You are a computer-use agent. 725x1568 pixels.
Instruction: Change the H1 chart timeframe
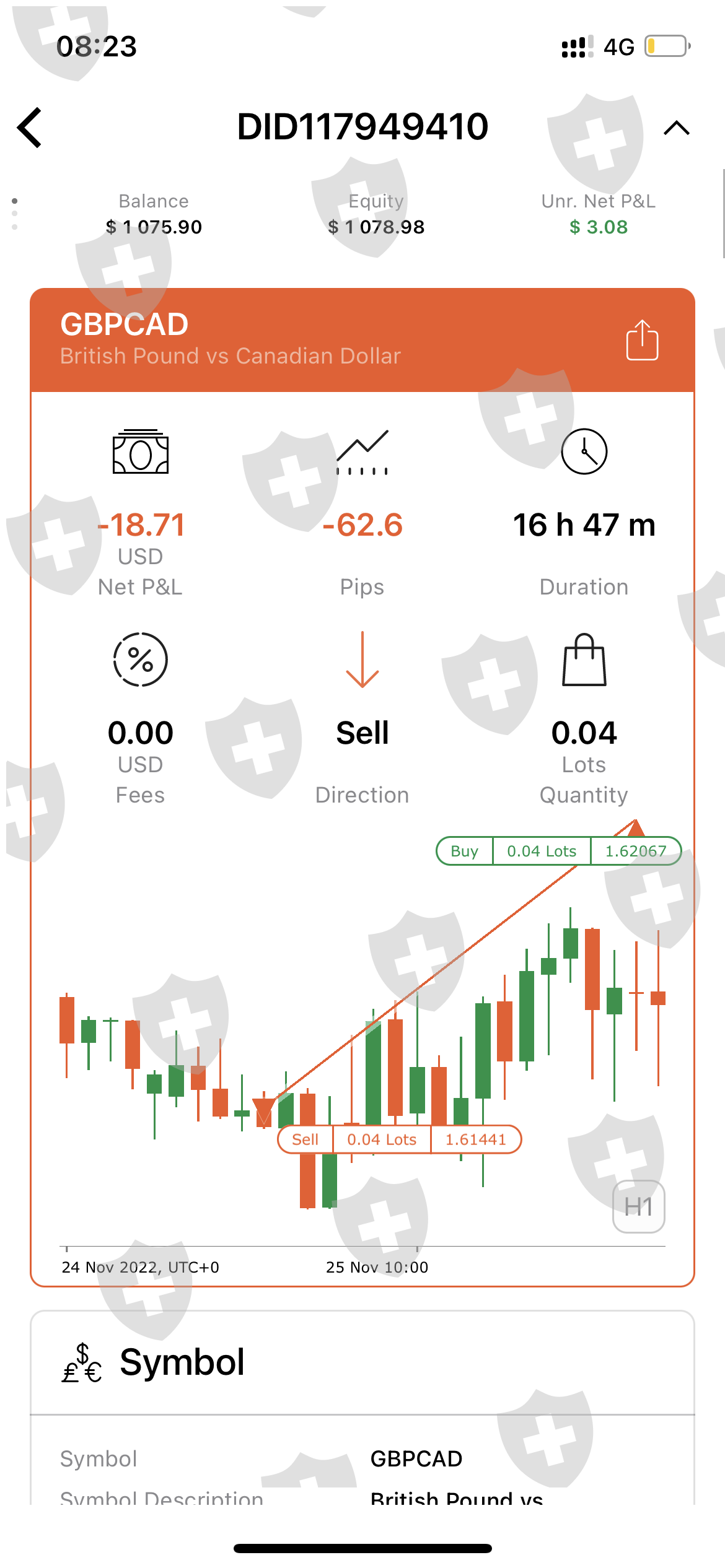click(x=638, y=1206)
